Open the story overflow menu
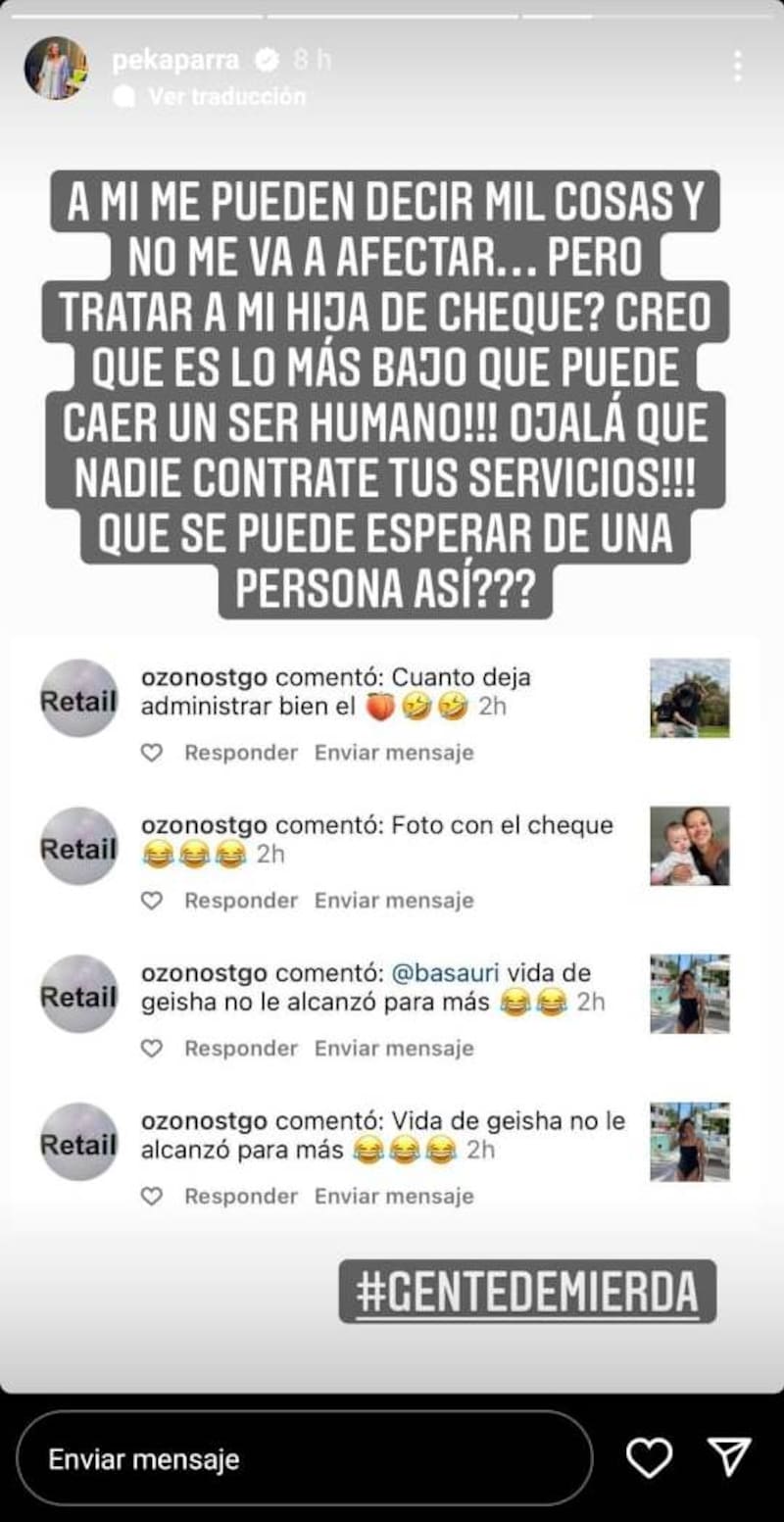This screenshot has height=1522, width=784. tap(737, 67)
